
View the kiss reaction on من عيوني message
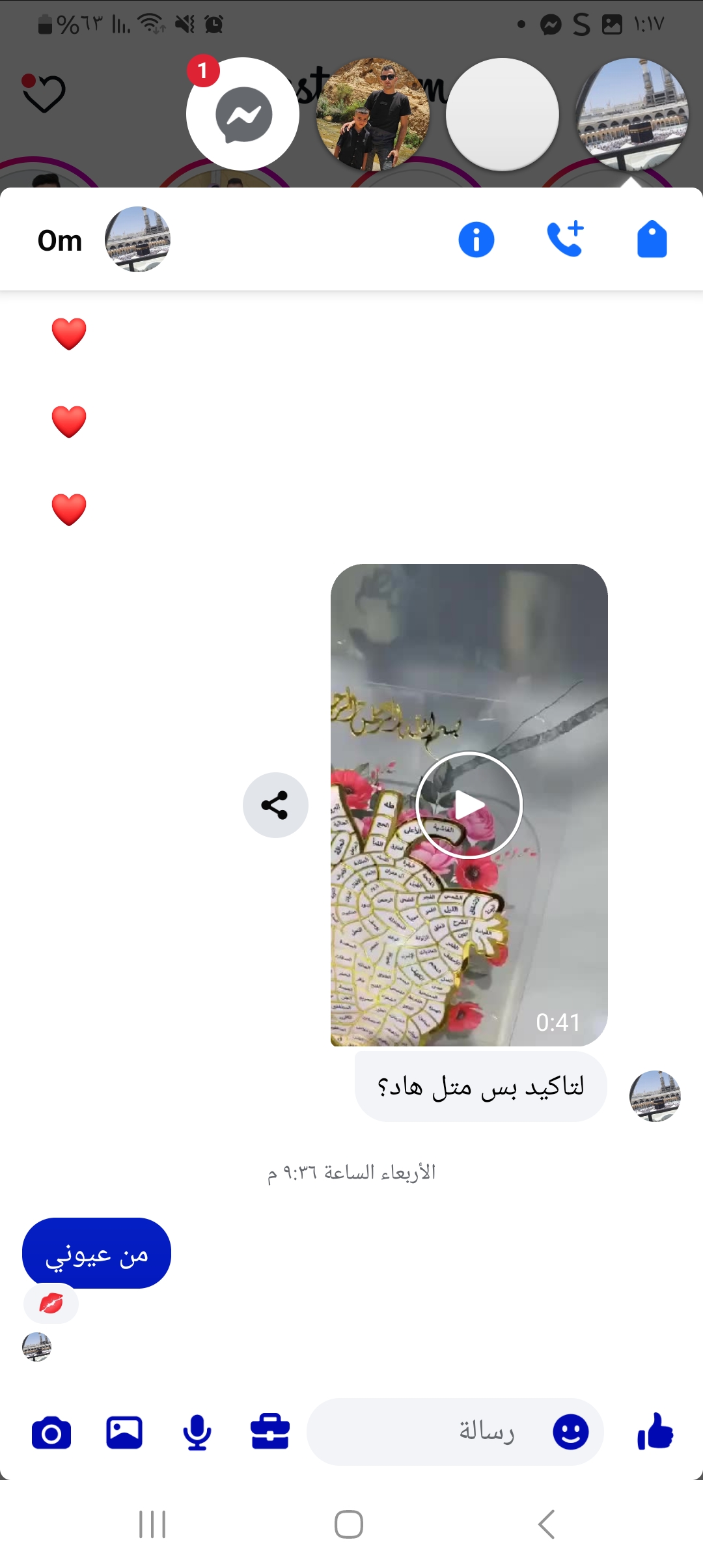point(51,1304)
